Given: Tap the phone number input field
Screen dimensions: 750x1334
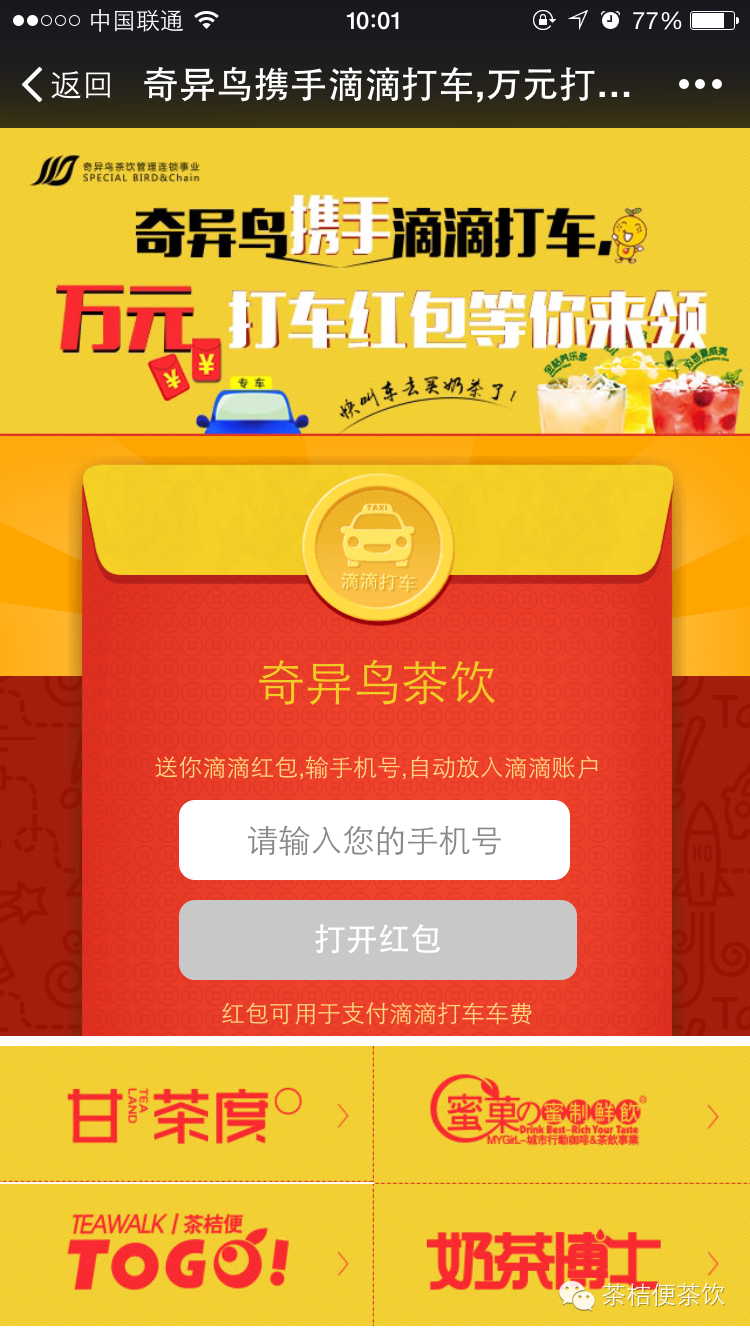Looking at the screenshot, I should click(374, 840).
